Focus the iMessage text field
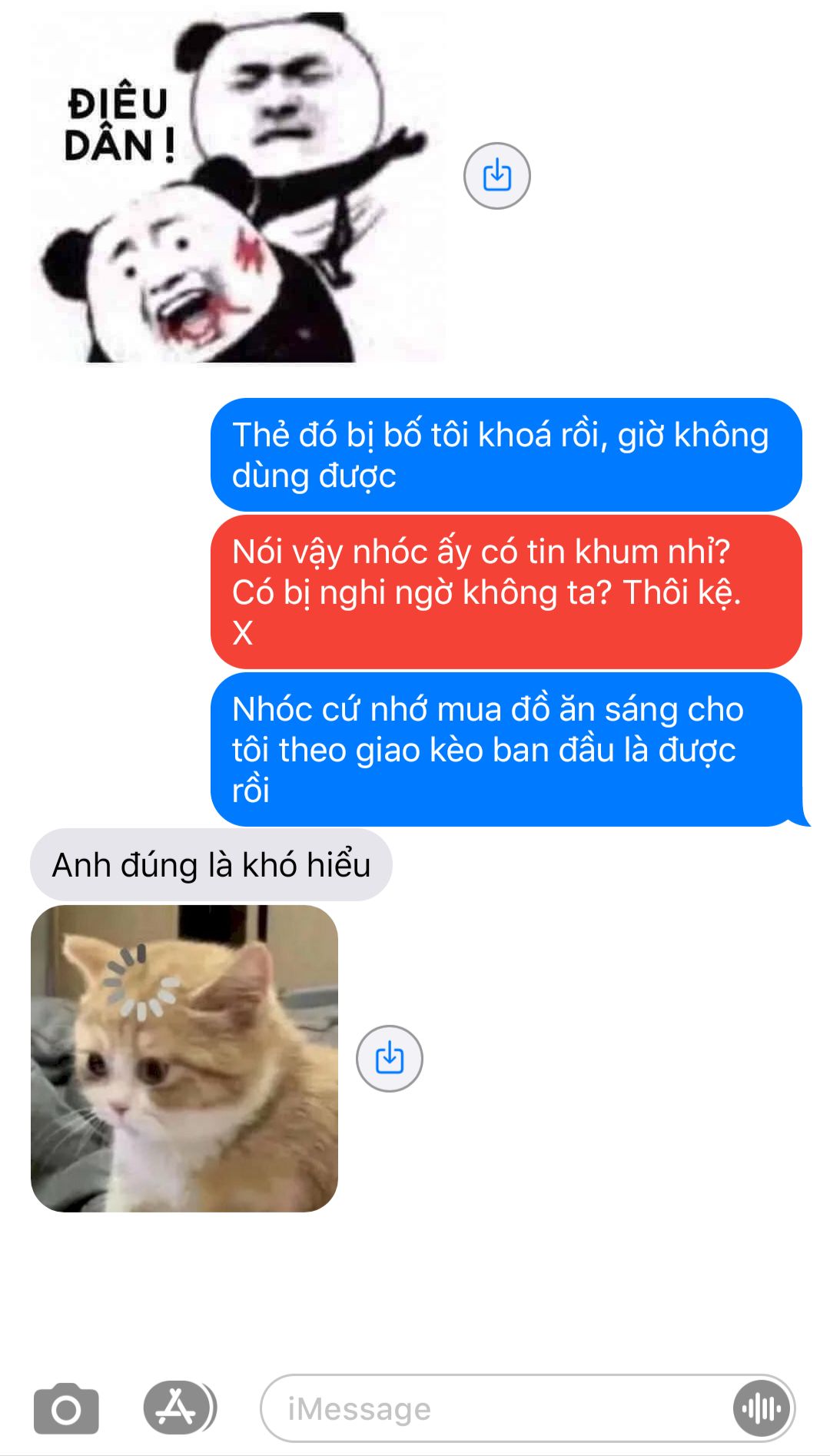The image size is (830, 1456). pos(492,1409)
